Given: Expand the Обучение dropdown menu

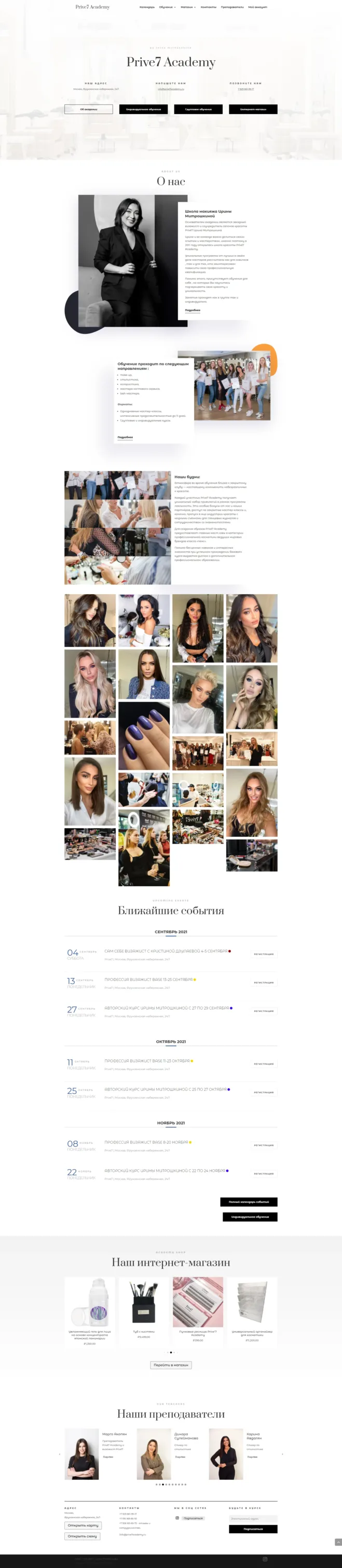Looking at the screenshot, I should coord(167,7).
